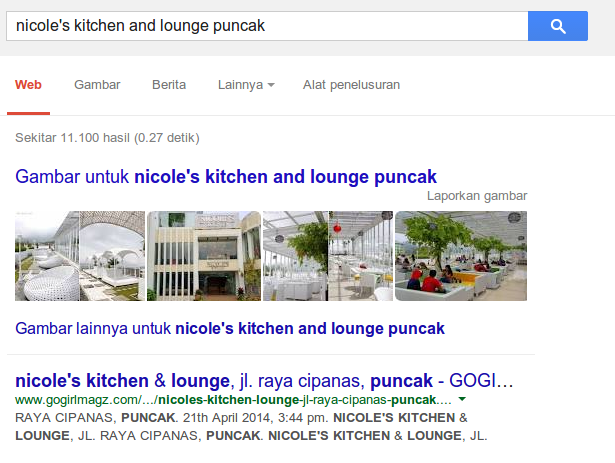Open the gogirlmagz.com search result title
This screenshot has width=615, height=463.
point(265,381)
